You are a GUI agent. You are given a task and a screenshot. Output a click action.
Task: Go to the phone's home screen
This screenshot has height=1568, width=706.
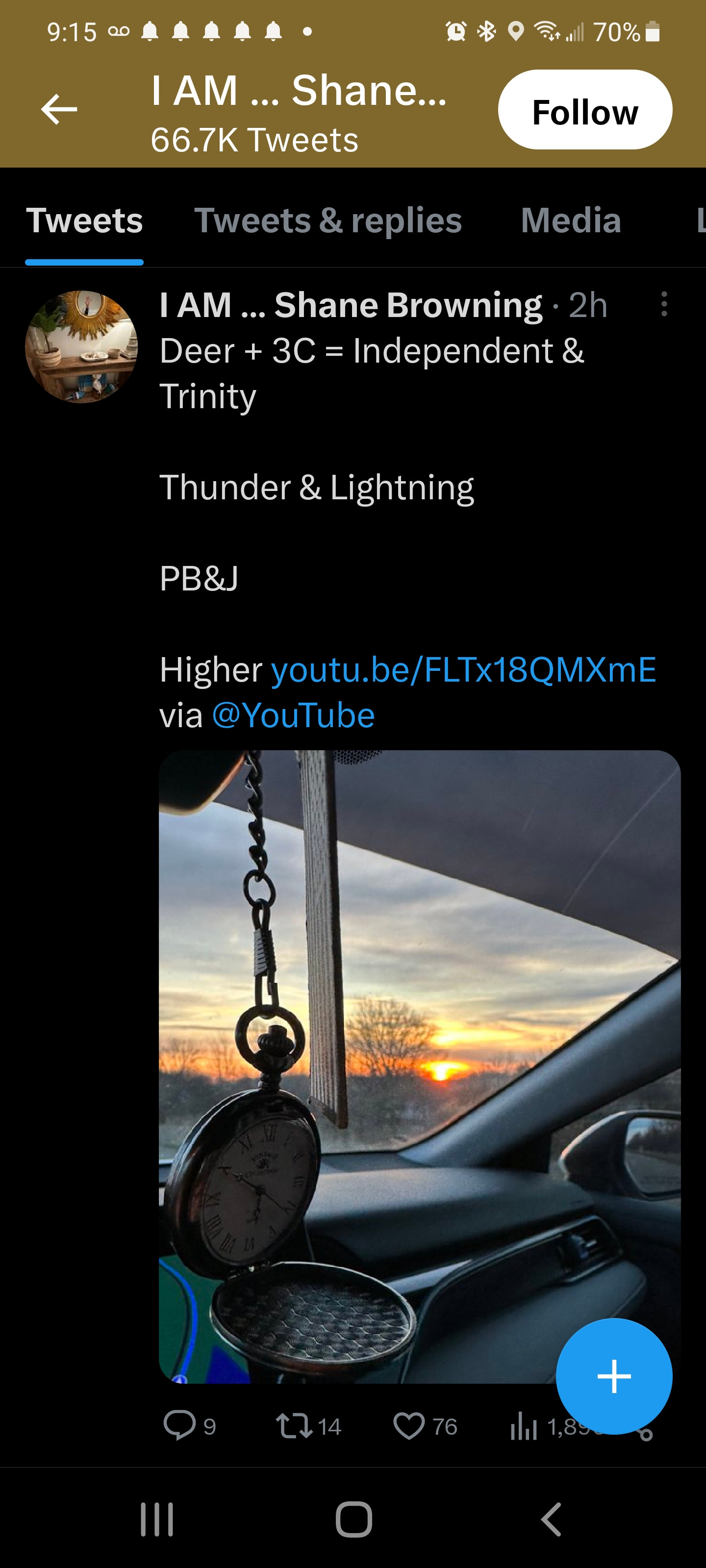(353, 1520)
